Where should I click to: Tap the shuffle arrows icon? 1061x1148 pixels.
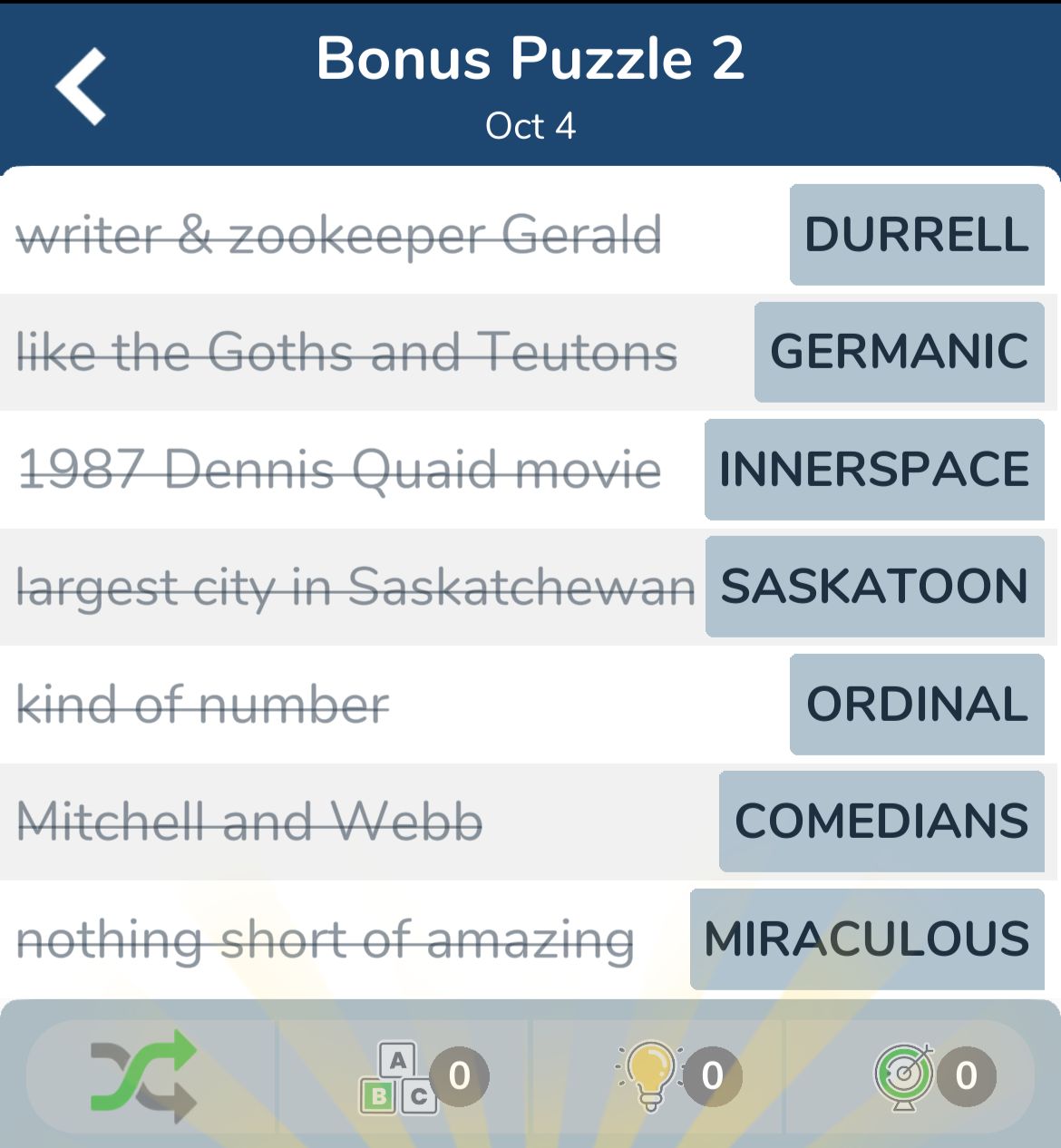click(x=143, y=1075)
